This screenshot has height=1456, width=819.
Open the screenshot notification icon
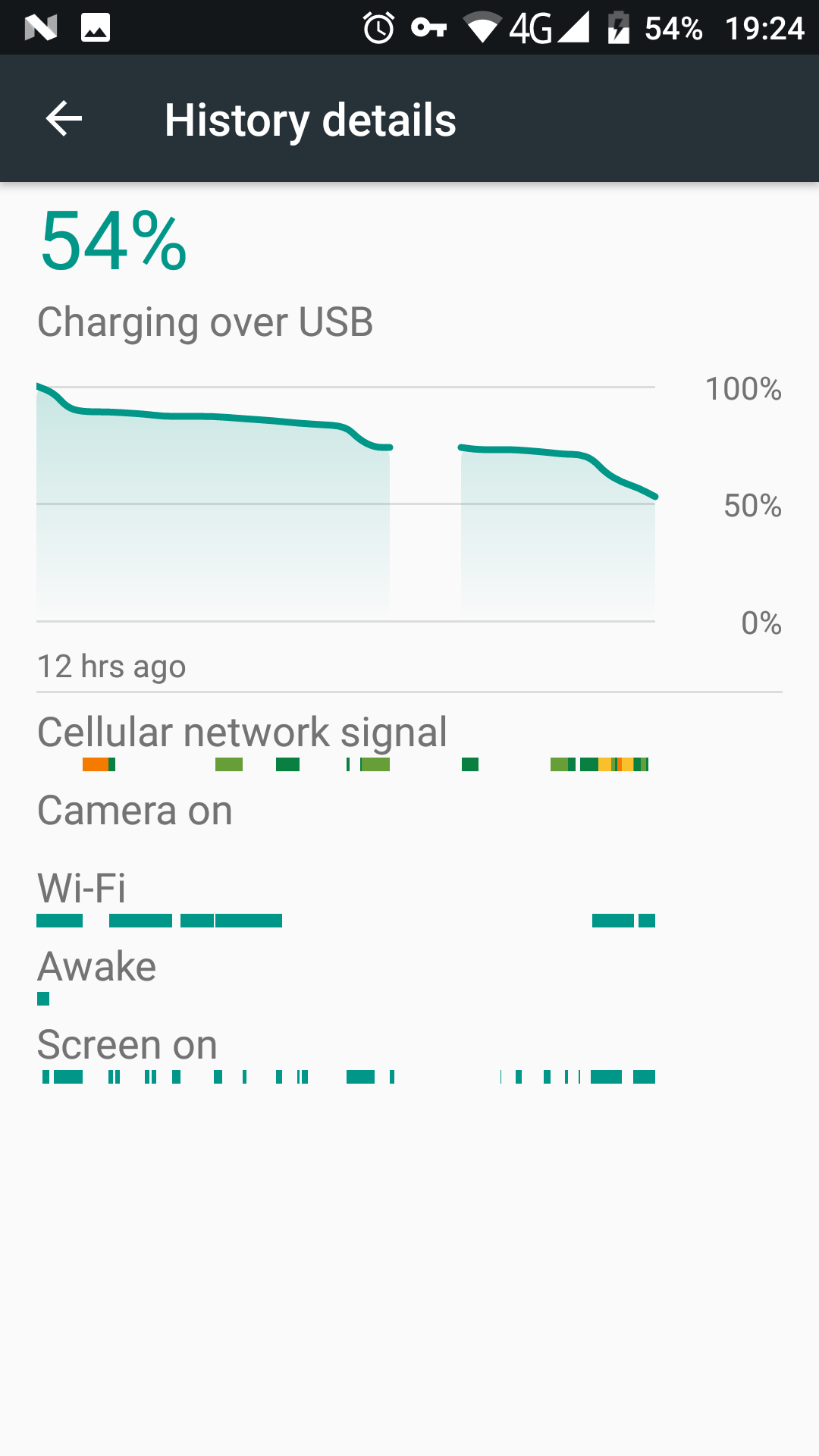[93, 27]
